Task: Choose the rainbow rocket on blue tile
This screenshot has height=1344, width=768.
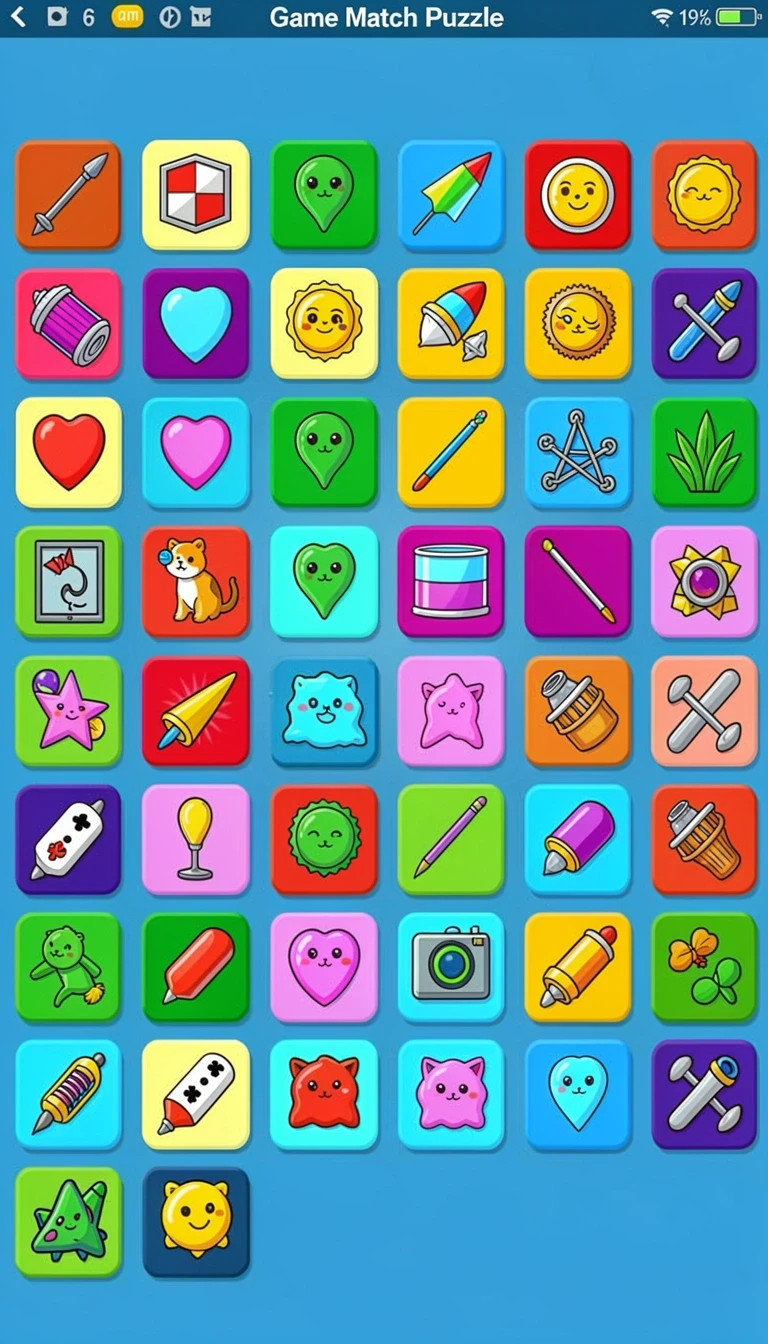Action: click(x=451, y=194)
